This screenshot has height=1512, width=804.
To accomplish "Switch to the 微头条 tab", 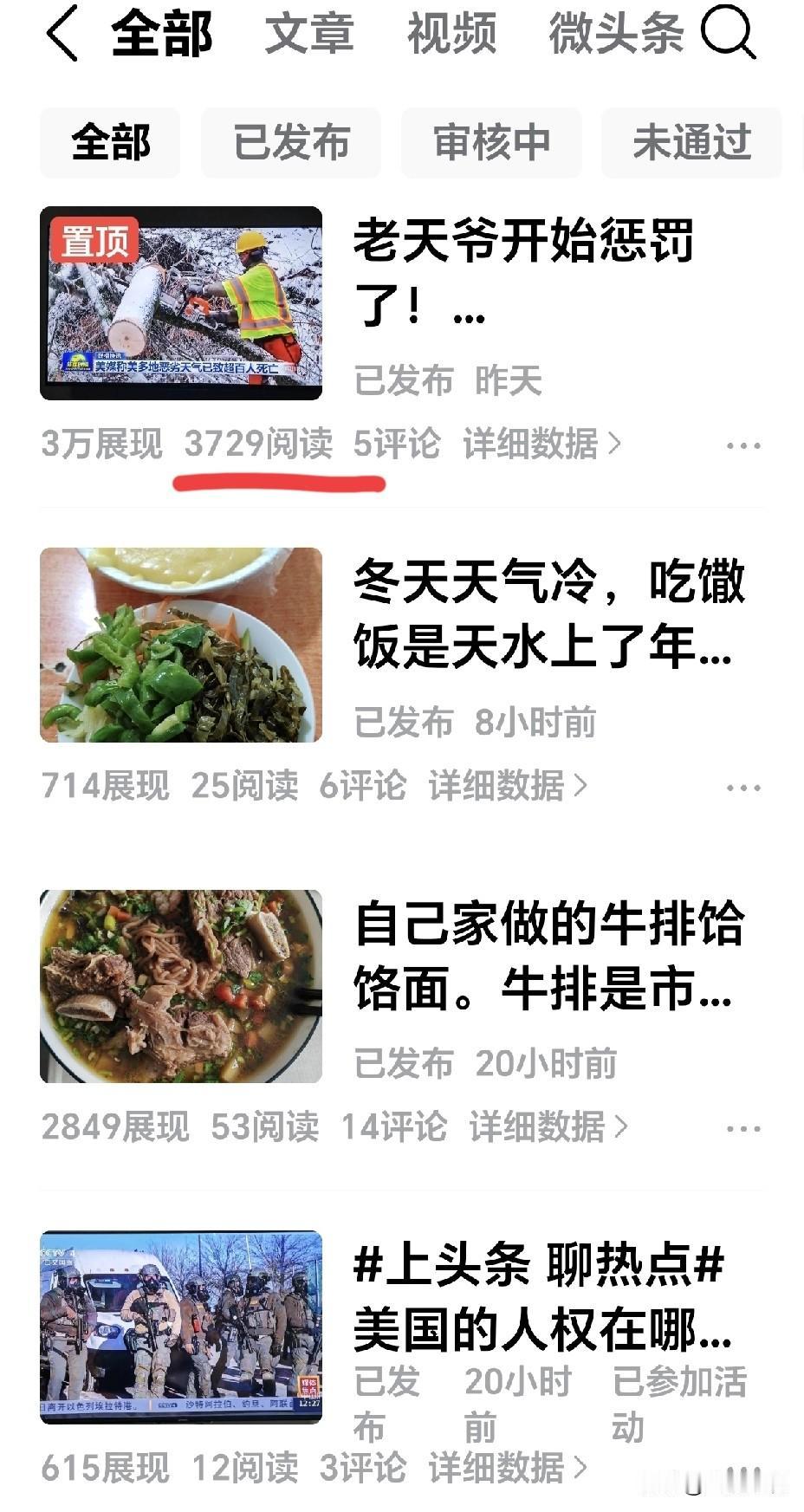I will 616,34.
